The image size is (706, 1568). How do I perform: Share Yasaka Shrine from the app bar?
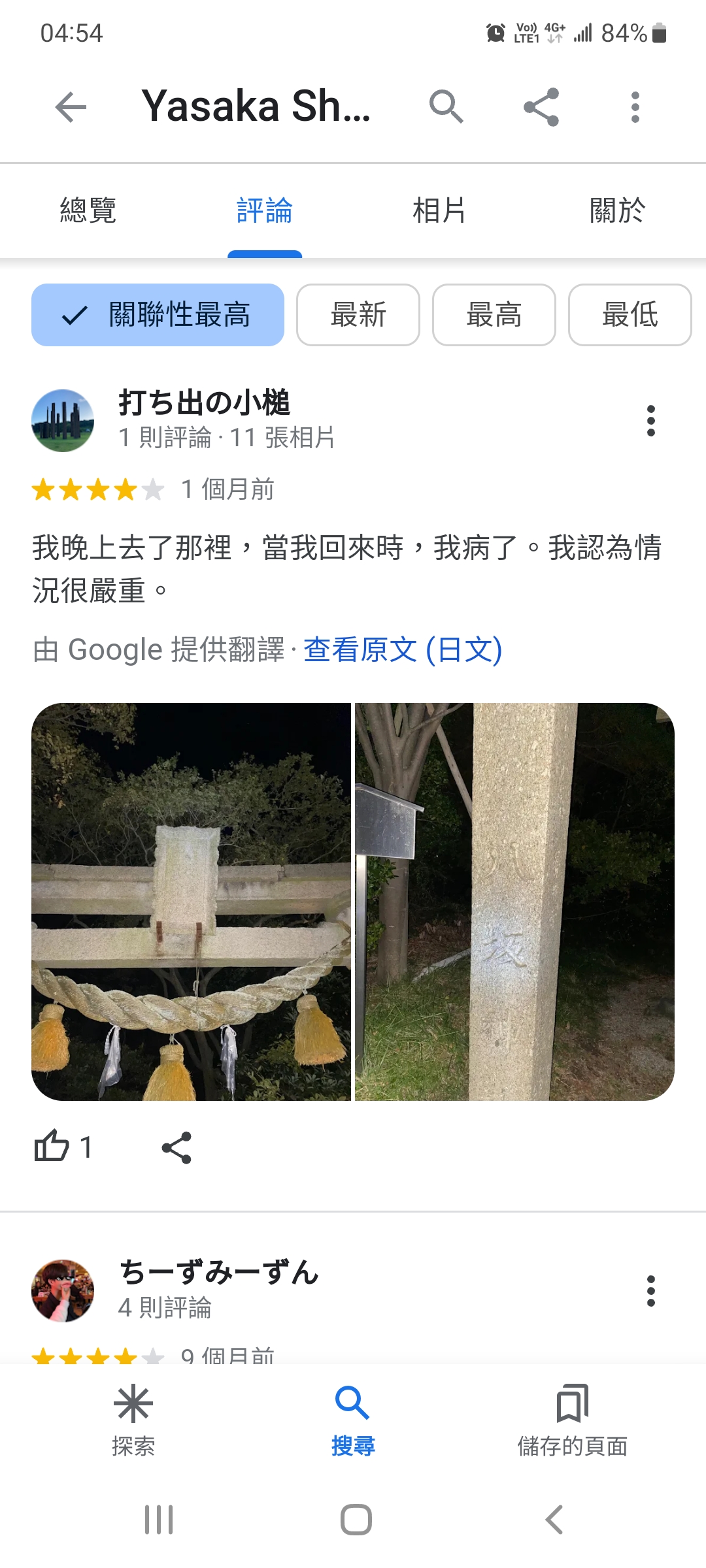541,106
